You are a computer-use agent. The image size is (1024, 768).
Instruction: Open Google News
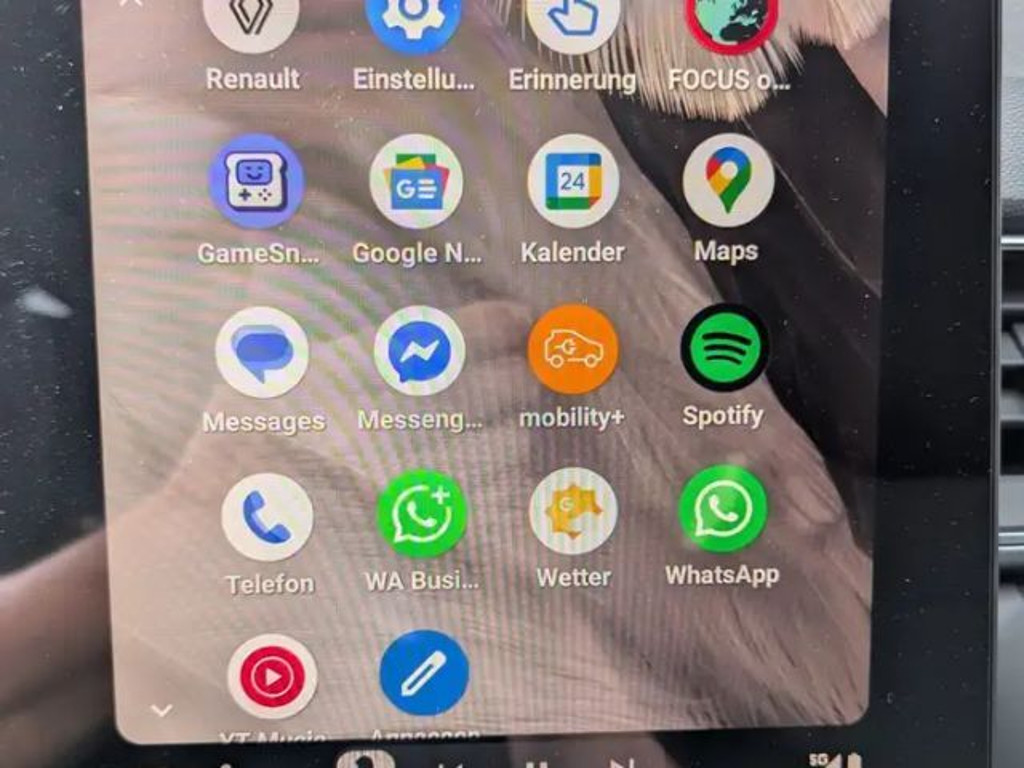point(416,182)
